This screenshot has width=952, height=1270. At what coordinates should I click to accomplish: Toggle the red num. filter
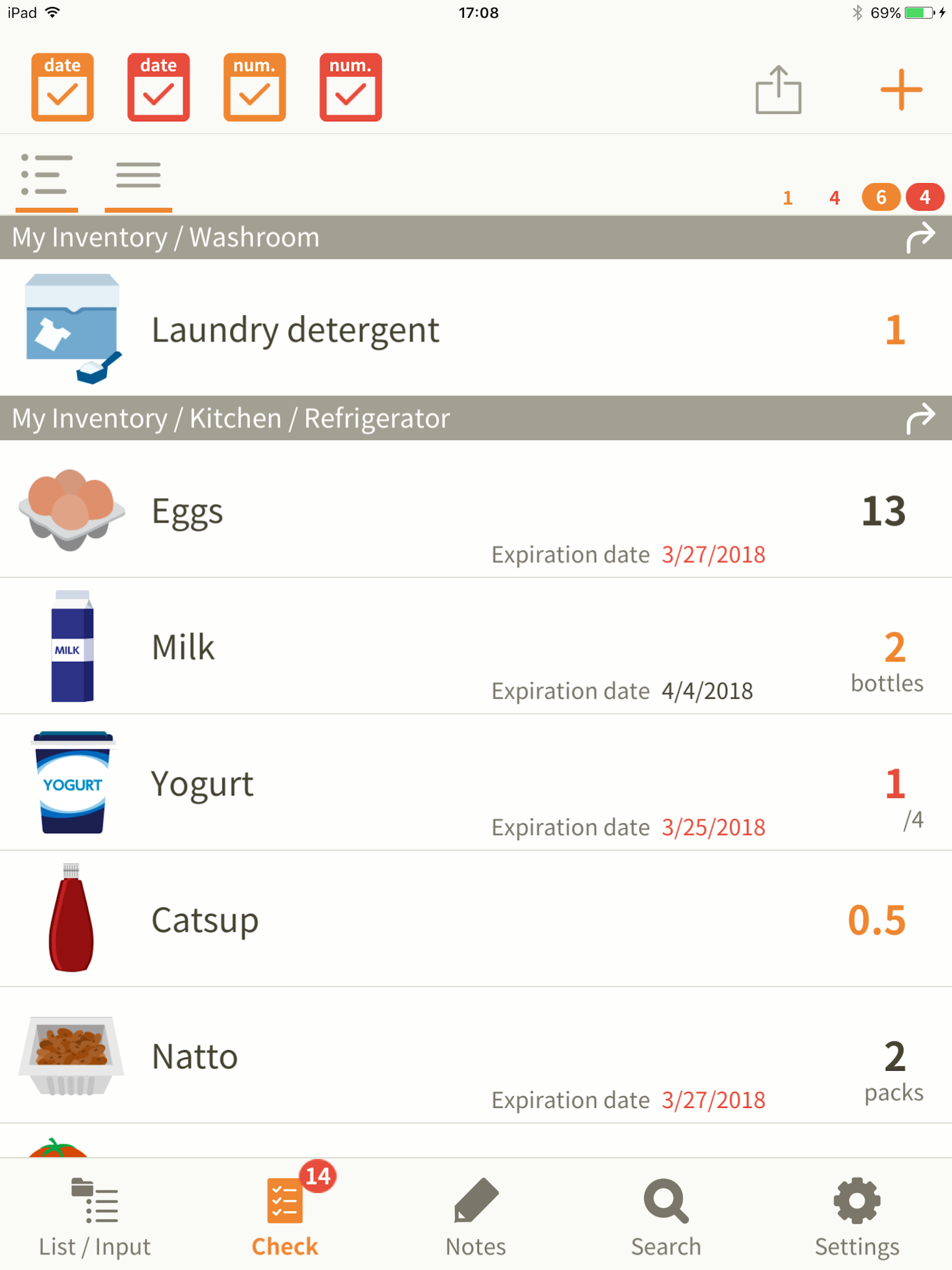click(x=350, y=87)
